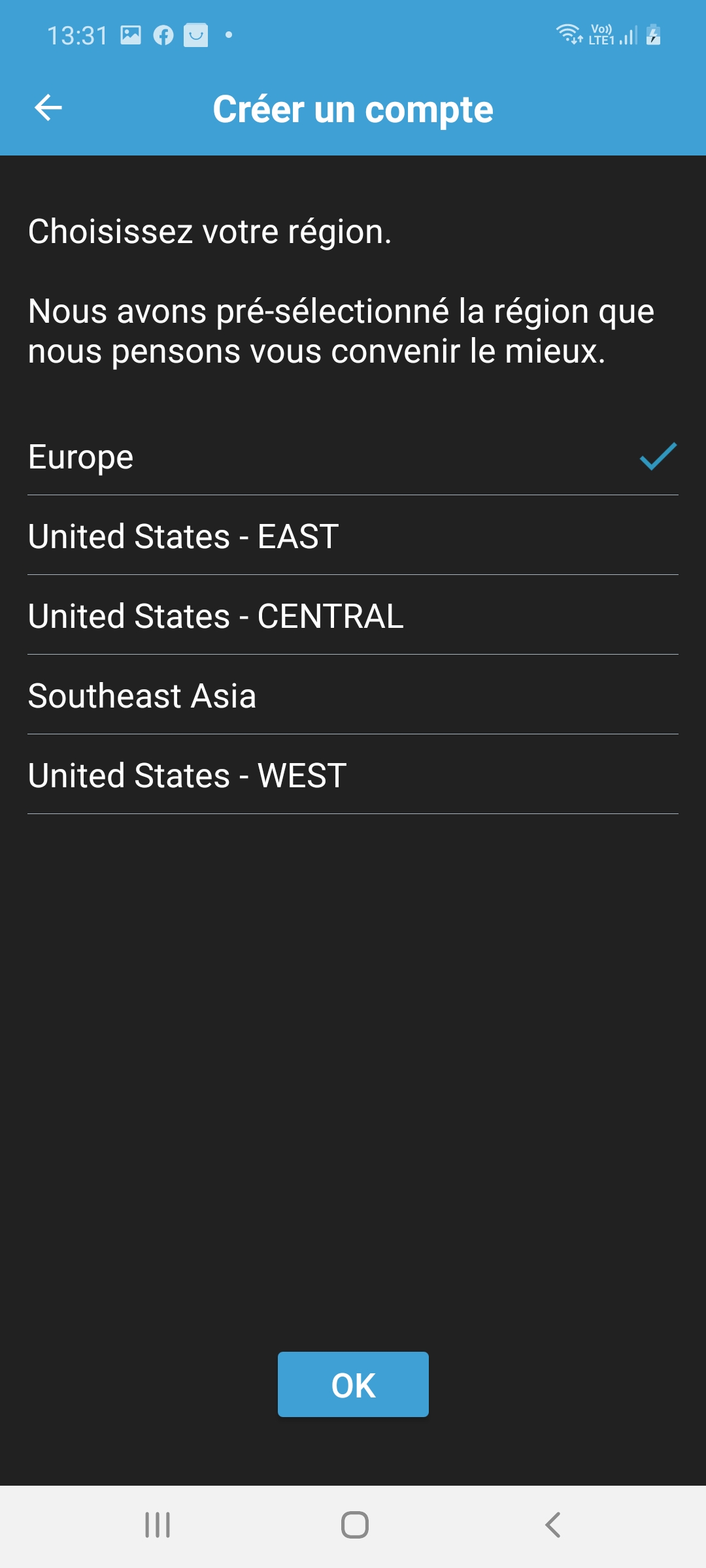Choose United States - EAST region
This screenshot has width=706, height=1568.
pyautogui.click(x=353, y=536)
